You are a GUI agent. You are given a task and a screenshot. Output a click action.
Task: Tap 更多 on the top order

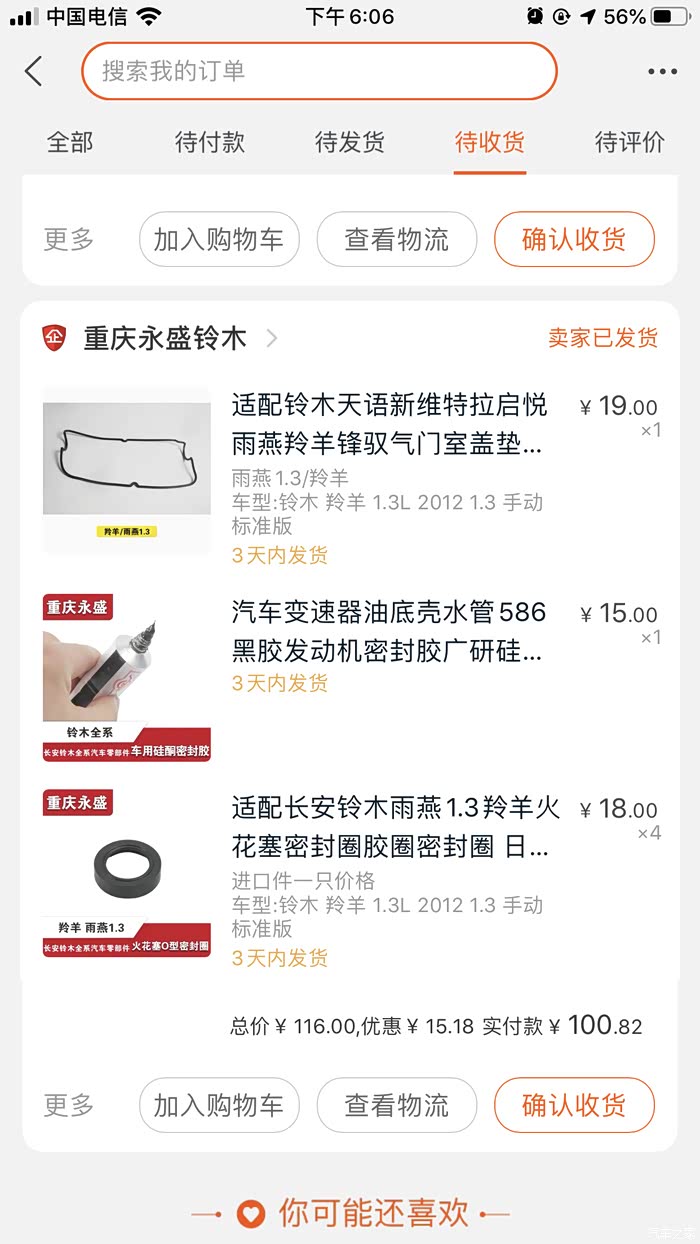pos(69,239)
